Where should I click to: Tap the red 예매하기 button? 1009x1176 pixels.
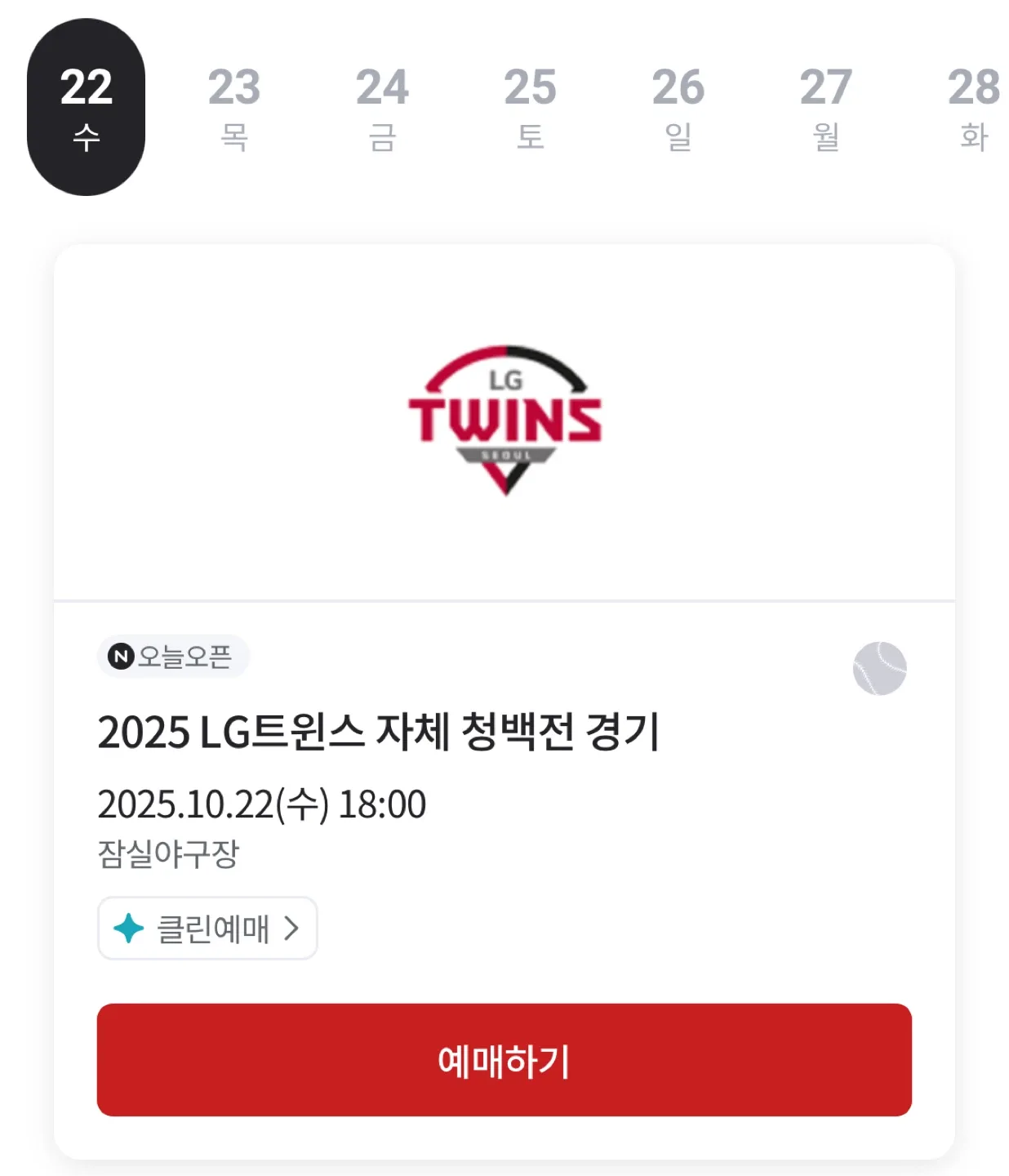pyautogui.click(x=504, y=1060)
